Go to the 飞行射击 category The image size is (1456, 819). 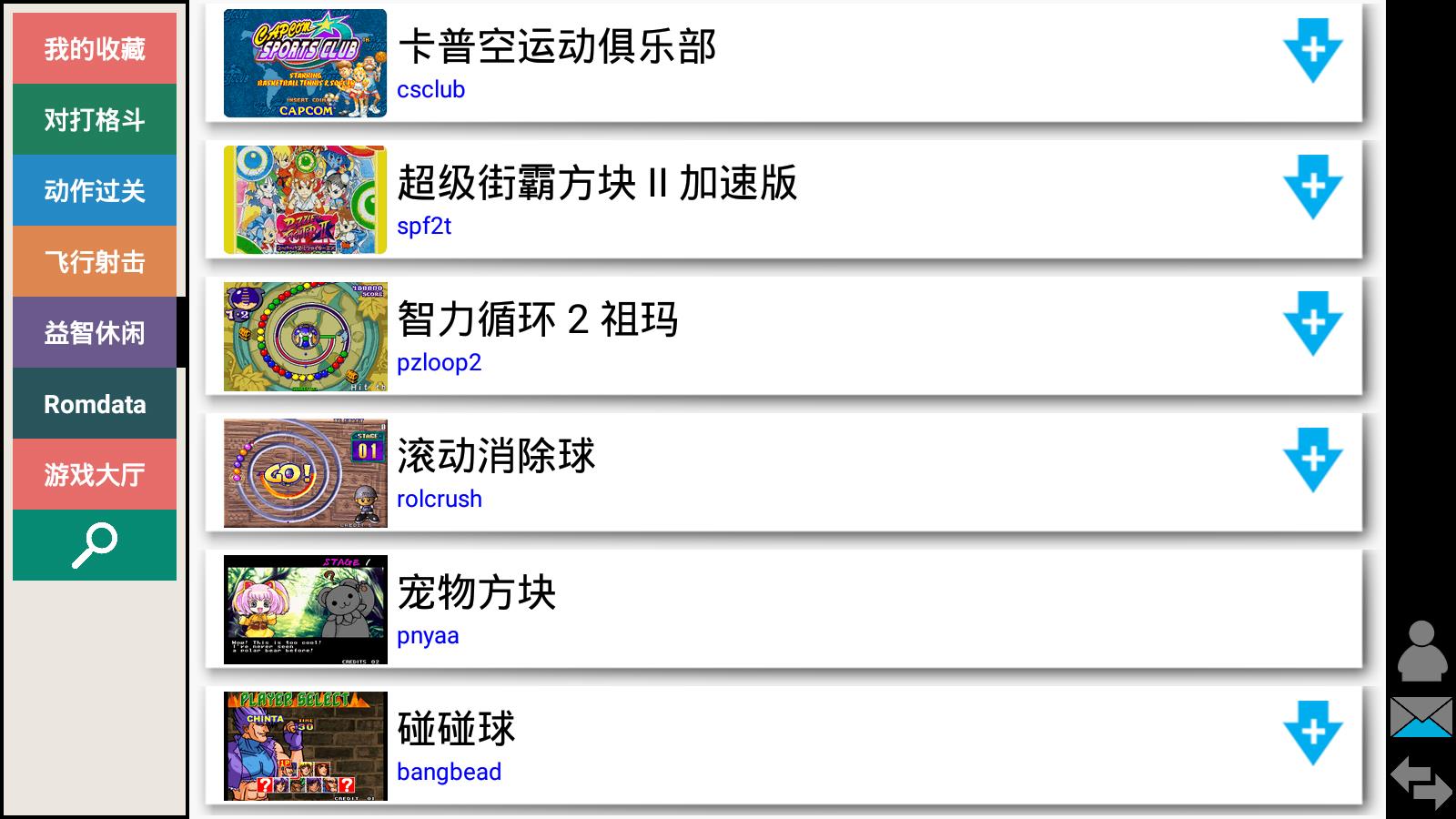click(95, 261)
